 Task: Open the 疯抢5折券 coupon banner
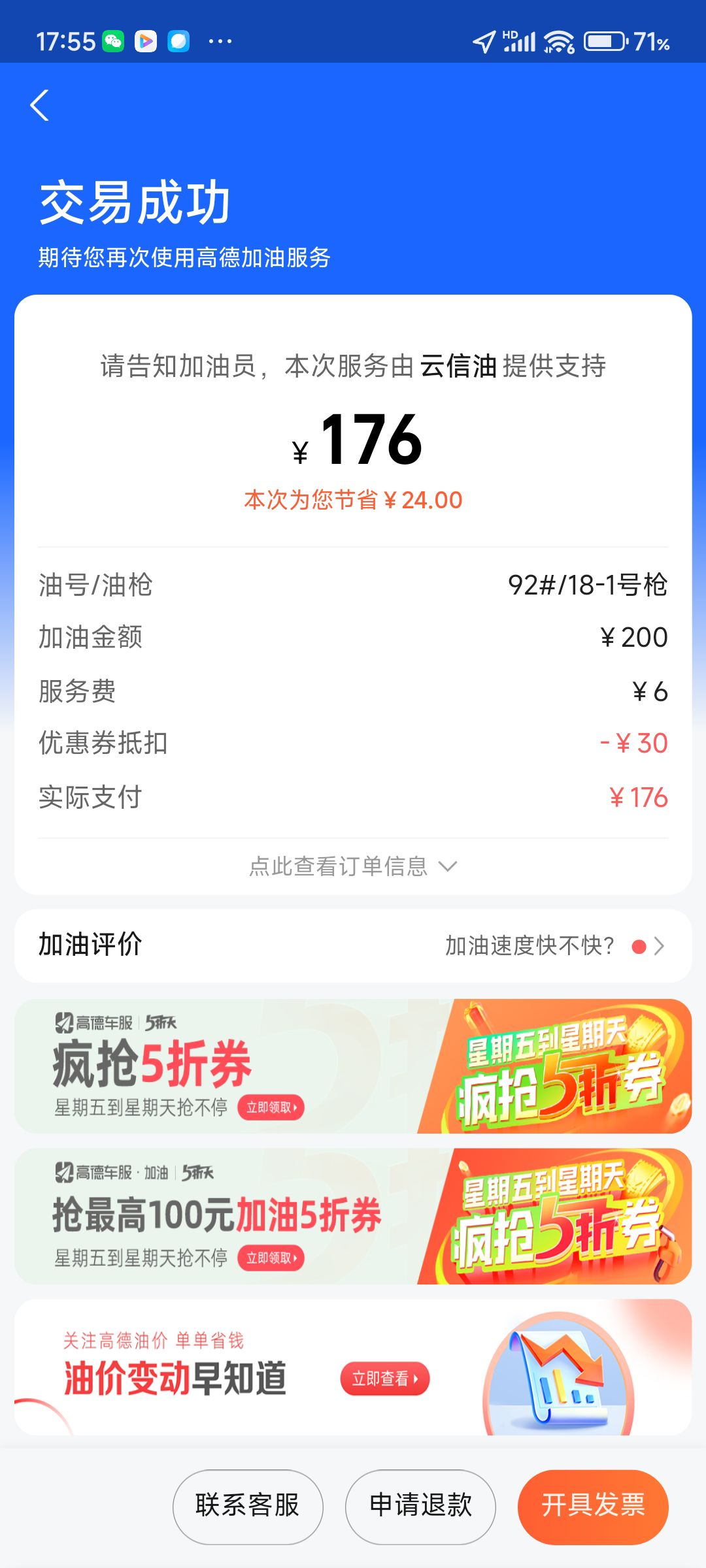click(x=353, y=1066)
